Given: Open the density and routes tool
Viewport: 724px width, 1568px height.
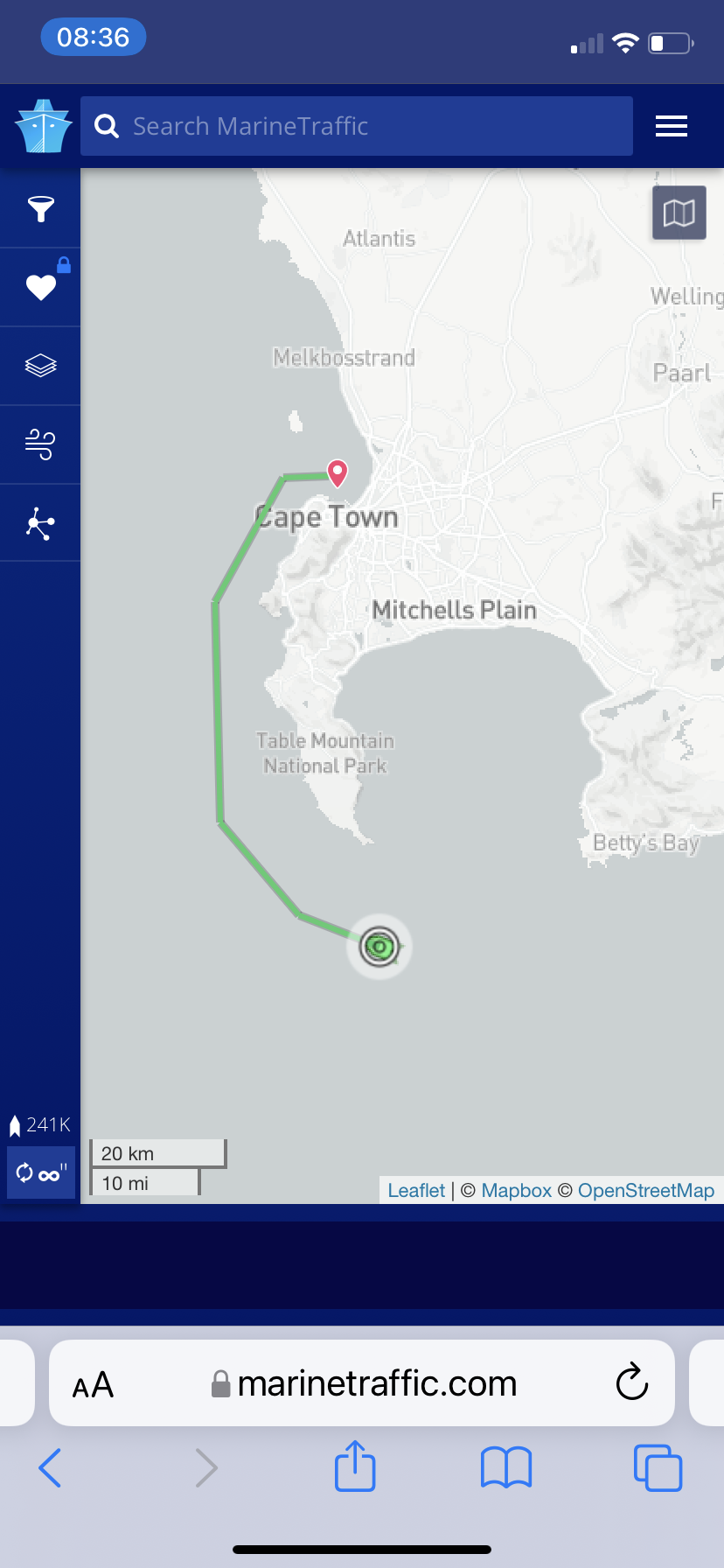Looking at the screenshot, I should point(40,523).
